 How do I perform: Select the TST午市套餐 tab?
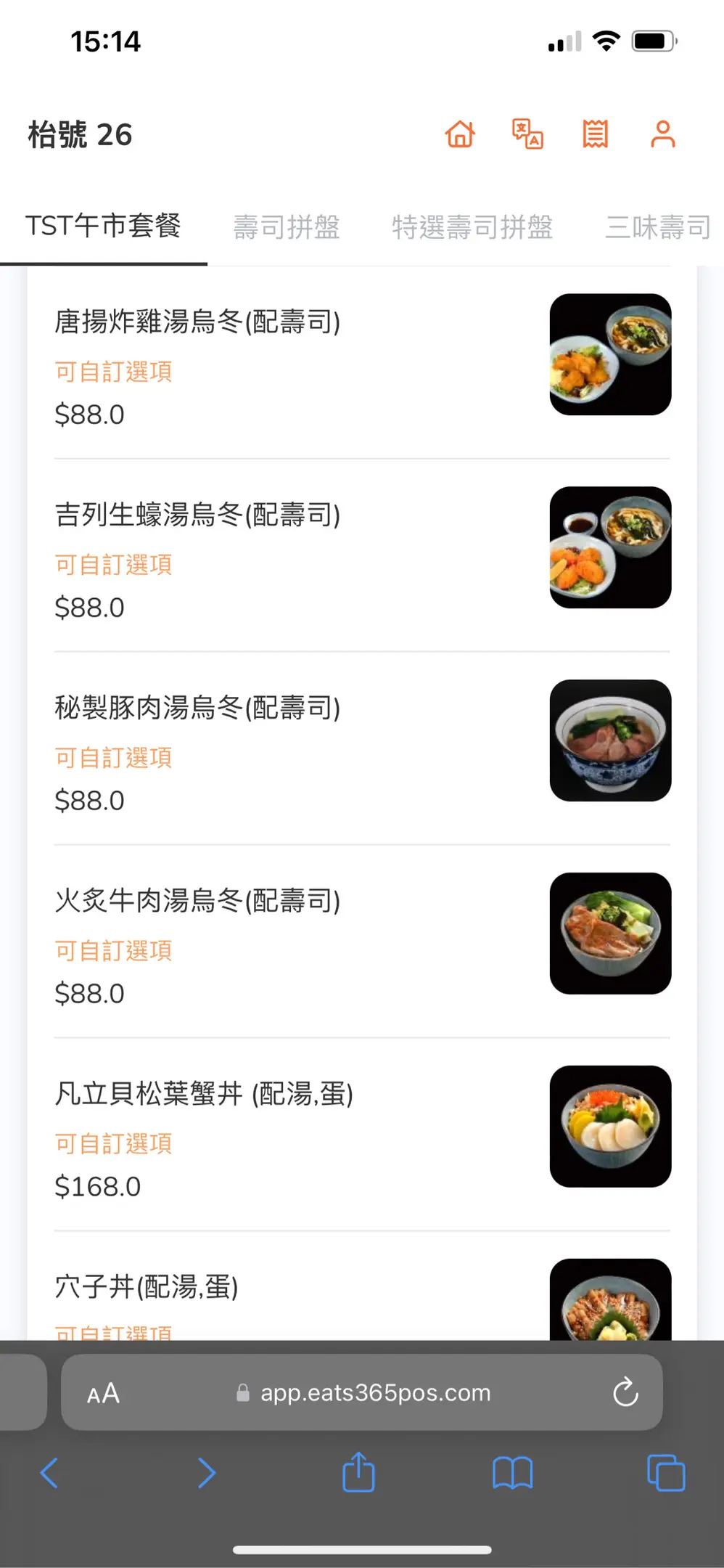[103, 226]
